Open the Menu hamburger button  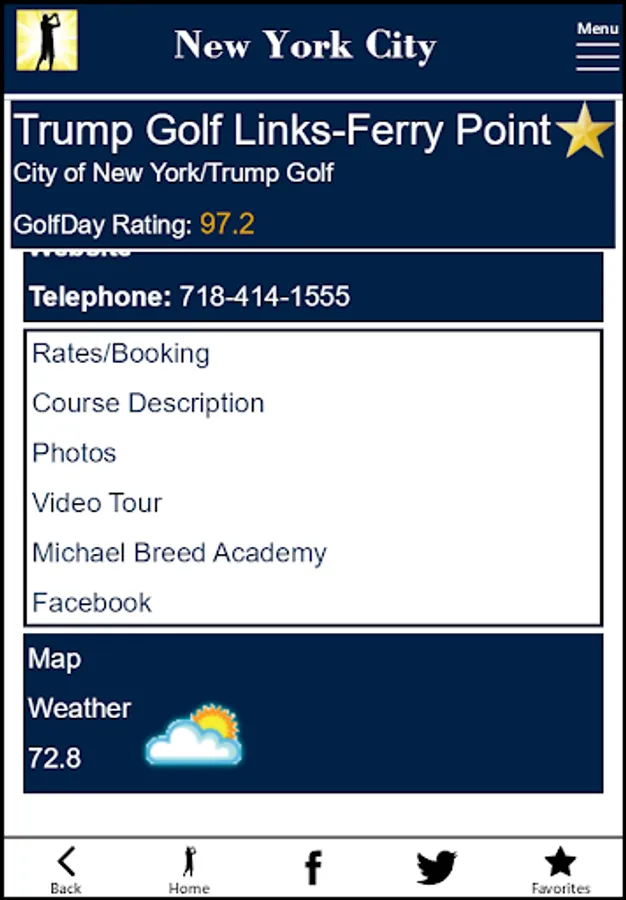click(x=597, y=47)
